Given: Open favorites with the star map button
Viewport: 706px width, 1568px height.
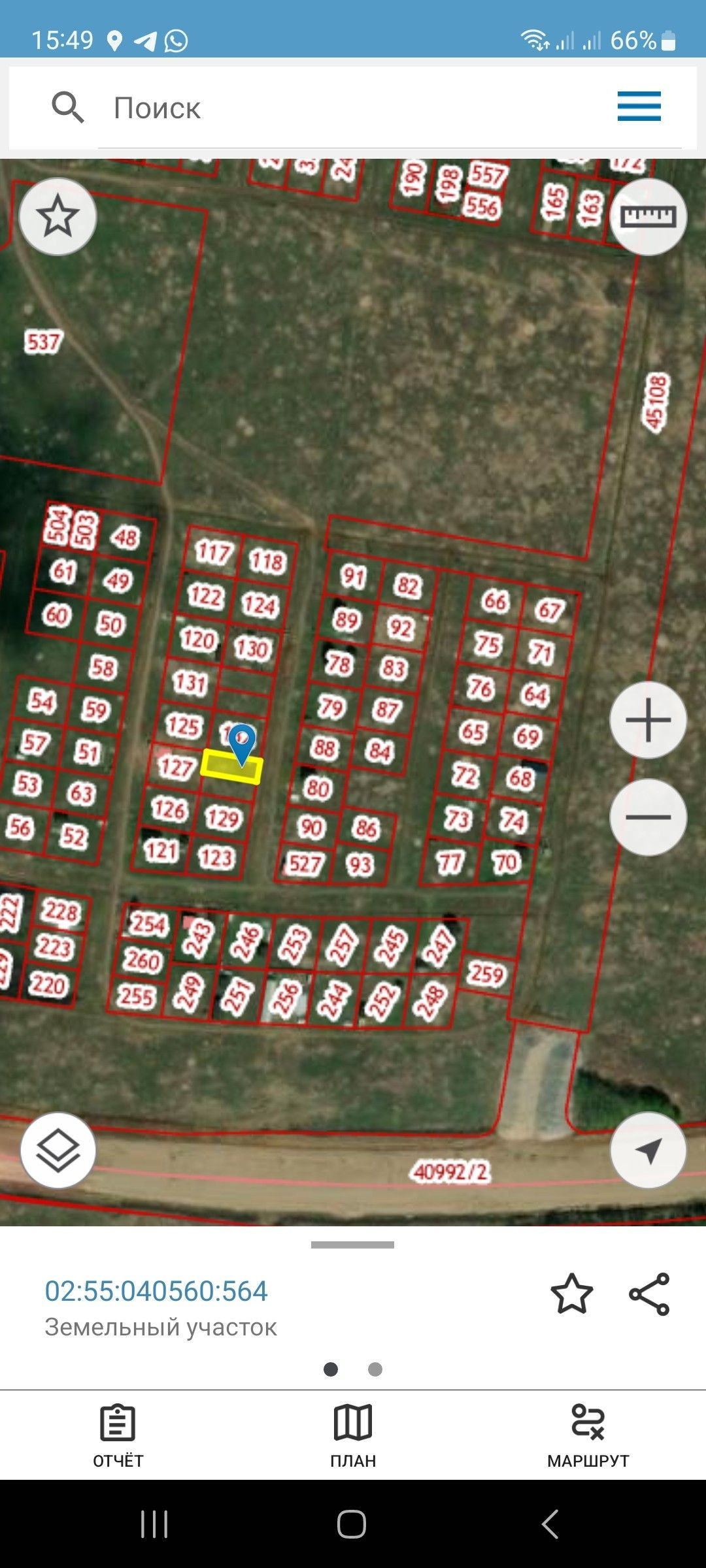Looking at the screenshot, I should coord(58,217).
